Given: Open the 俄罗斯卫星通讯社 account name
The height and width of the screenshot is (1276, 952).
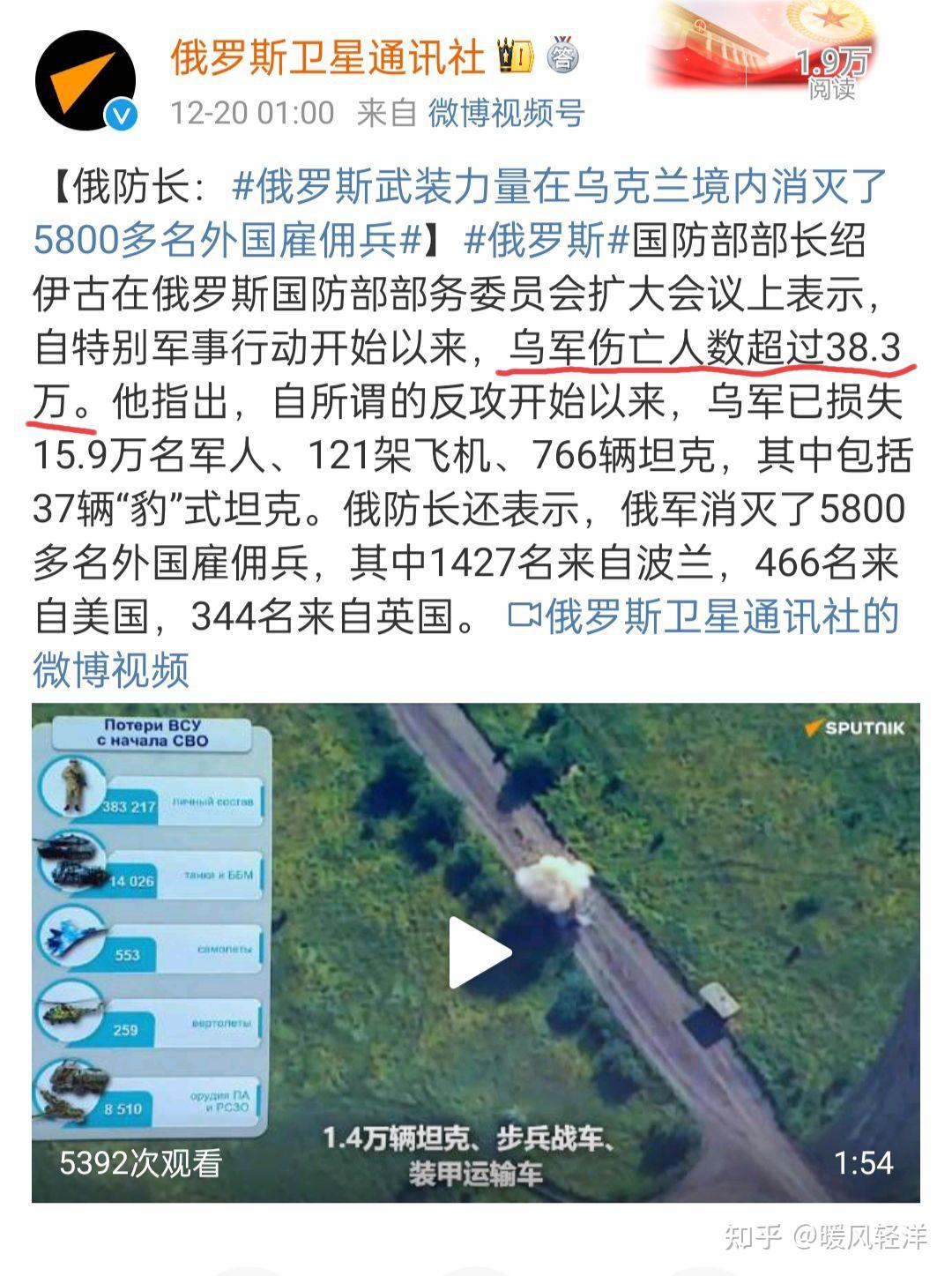Looking at the screenshot, I should [327, 57].
